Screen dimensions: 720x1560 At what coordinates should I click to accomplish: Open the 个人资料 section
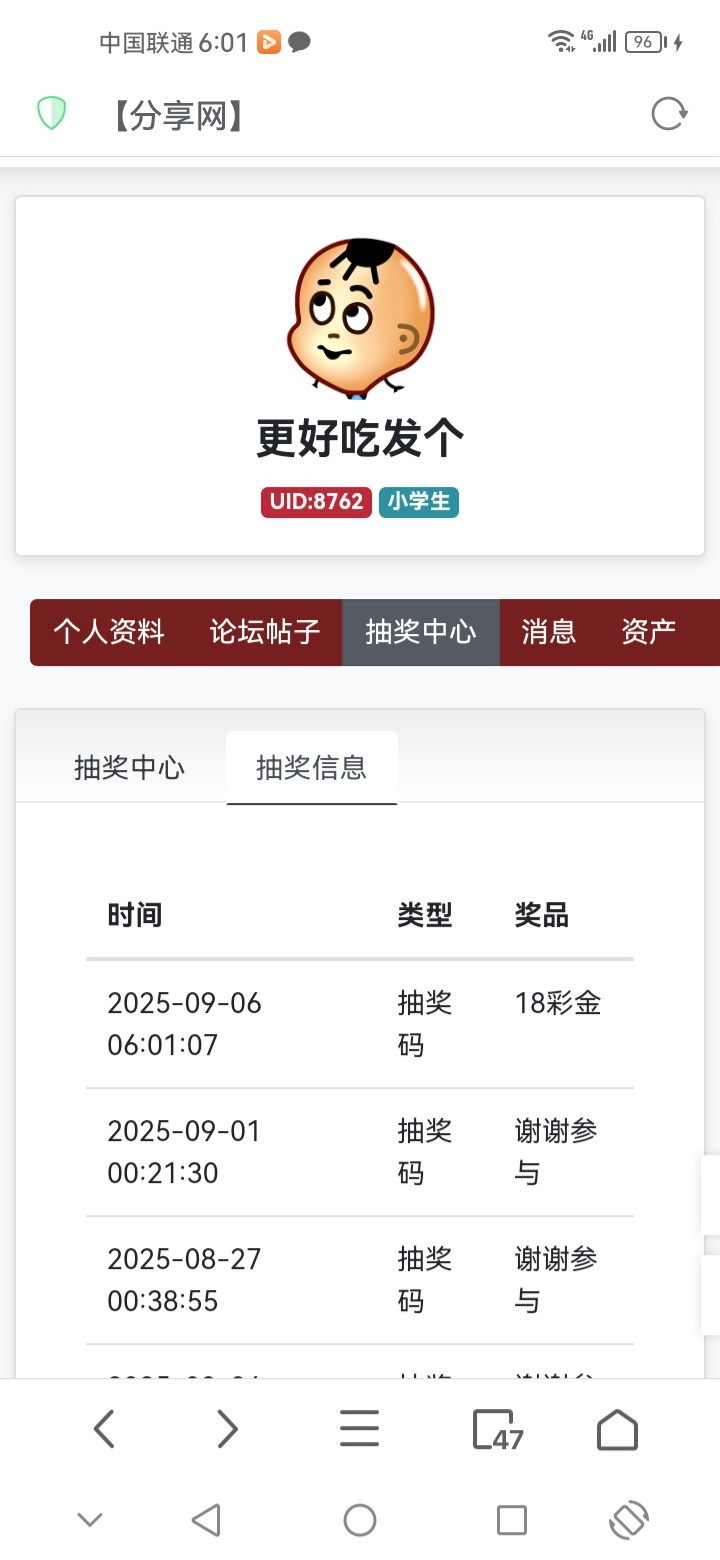(x=109, y=632)
